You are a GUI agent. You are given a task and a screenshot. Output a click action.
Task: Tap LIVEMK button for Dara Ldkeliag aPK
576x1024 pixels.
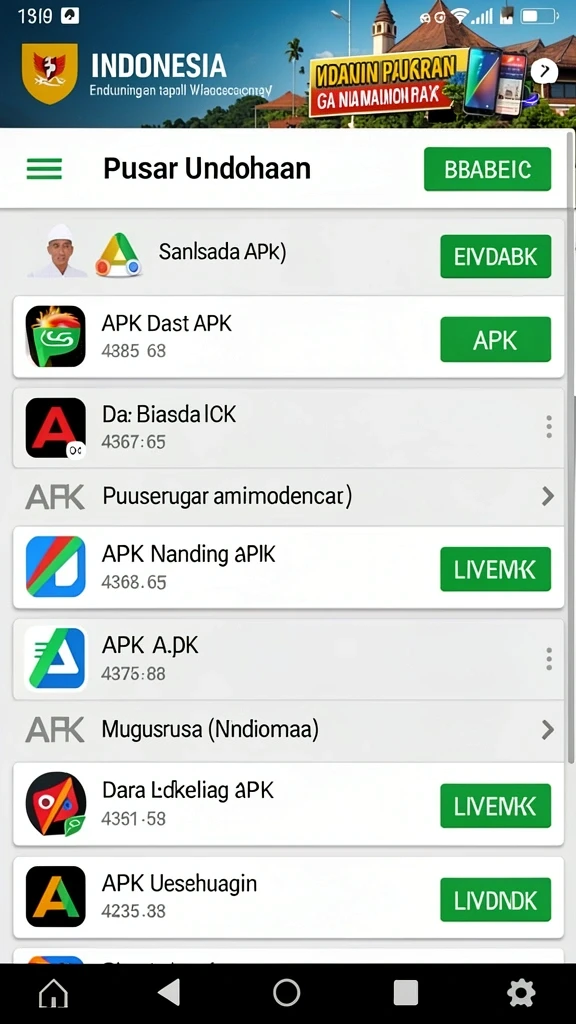pyautogui.click(x=496, y=806)
